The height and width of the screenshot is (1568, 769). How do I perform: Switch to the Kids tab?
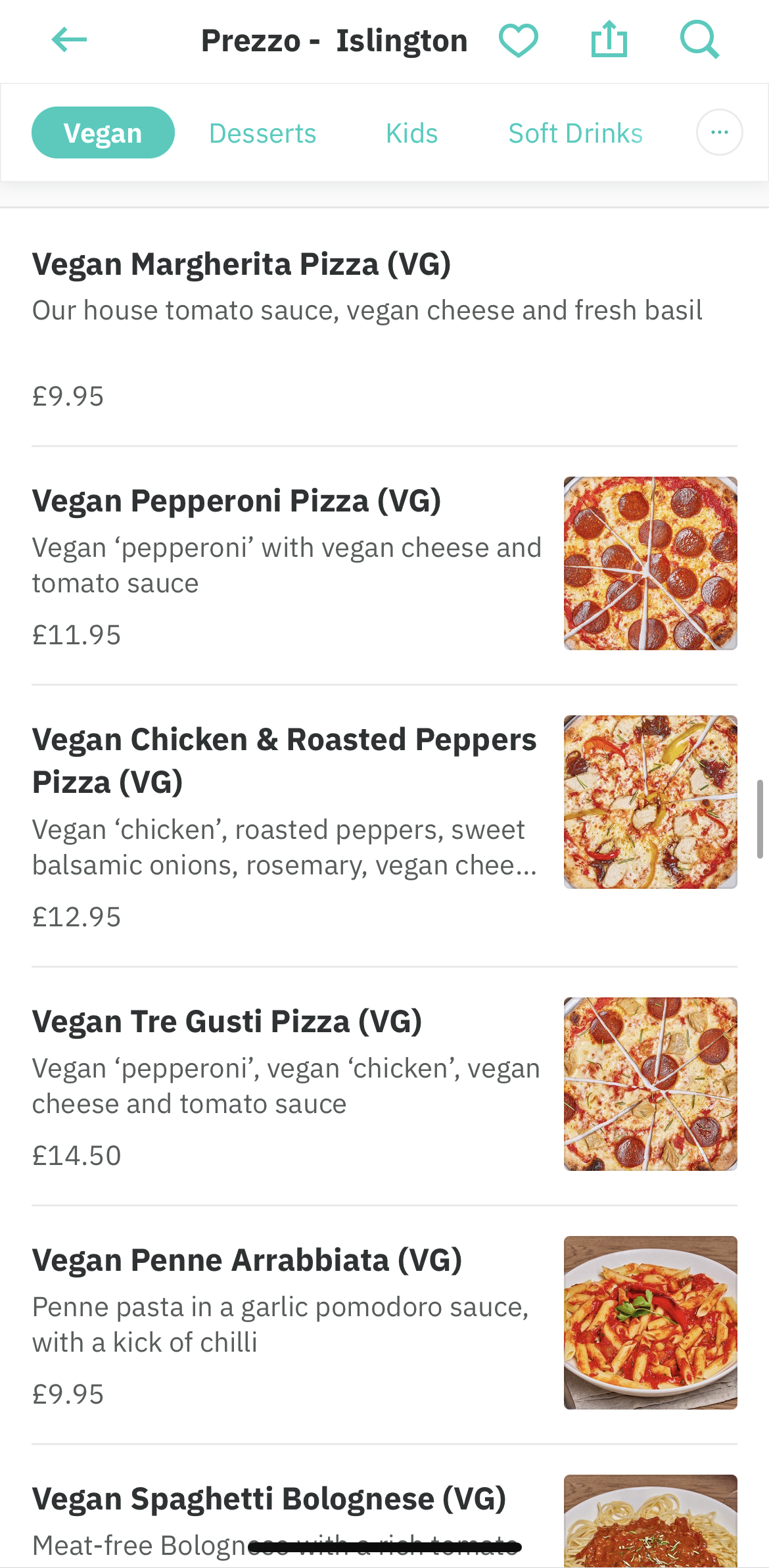pyautogui.click(x=411, y=133)
